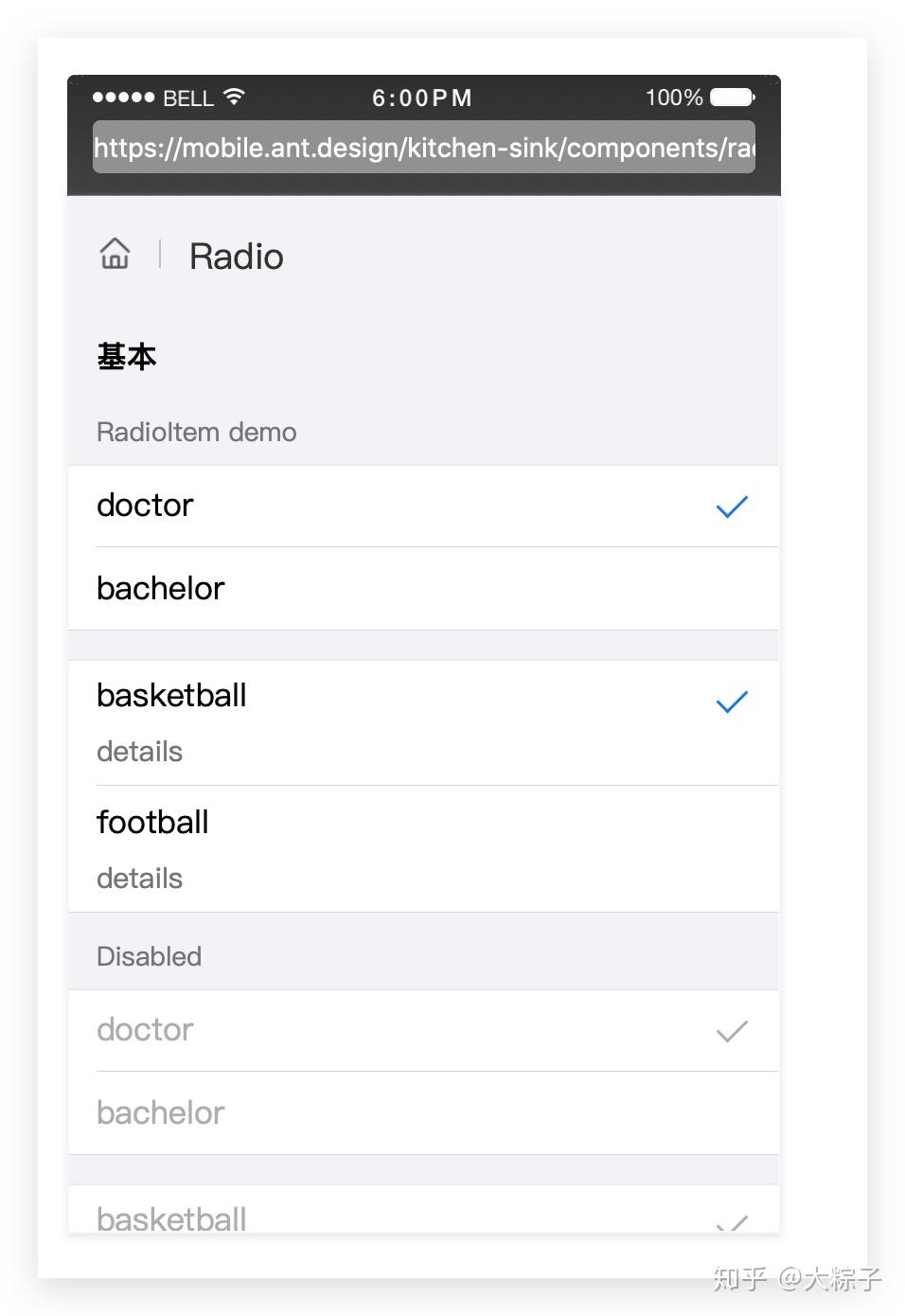Click the faded checkmark next to disabled basketball
The height and width of the screenshot is (1316, 905).
click(731, 1219)
